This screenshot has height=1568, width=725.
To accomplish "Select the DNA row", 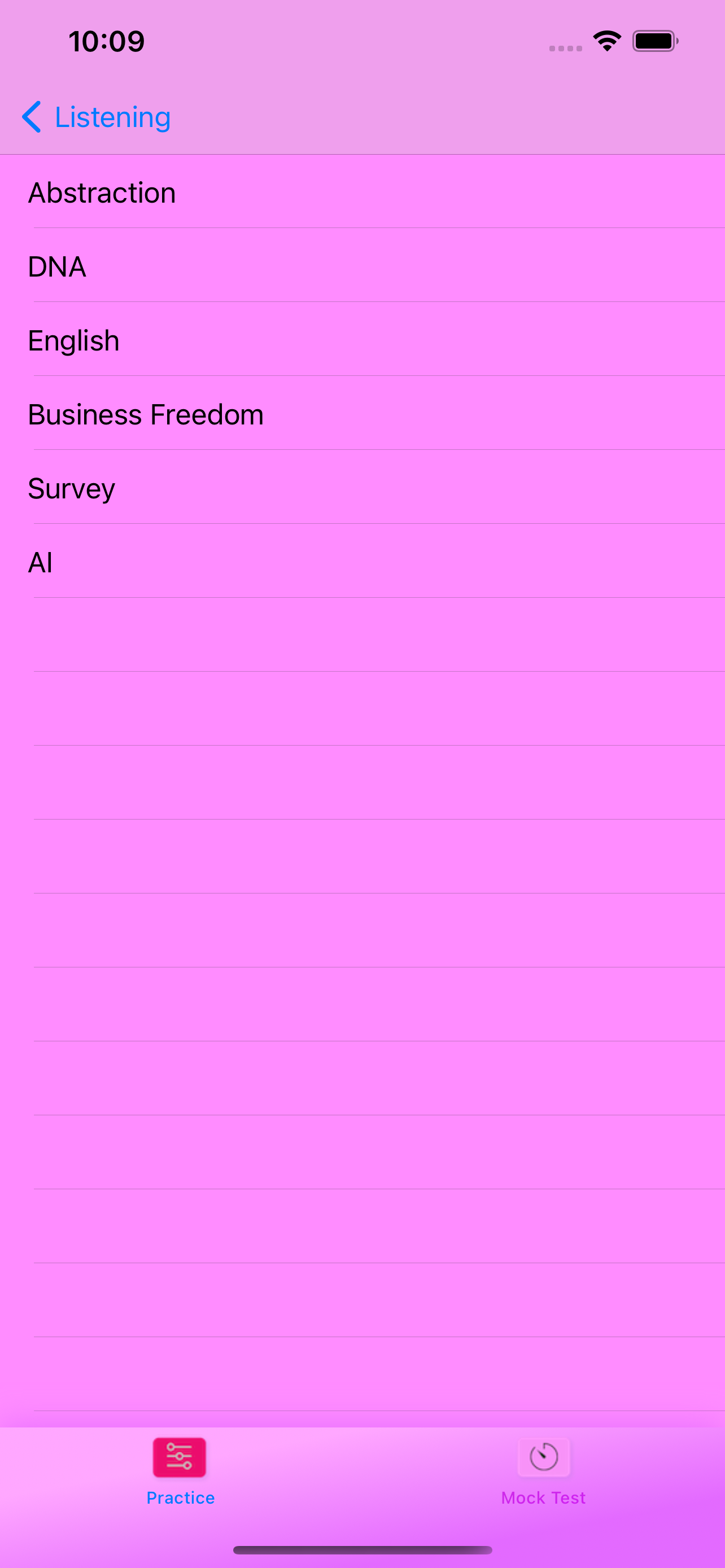I will 363,265.
